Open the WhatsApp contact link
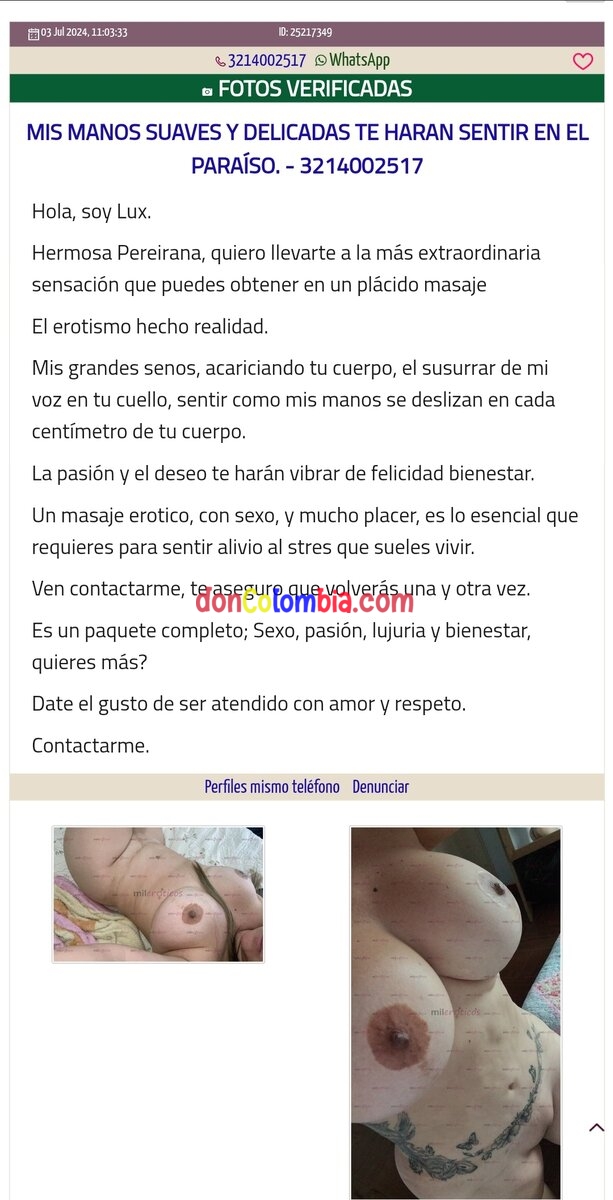 [x=352, y=61]
